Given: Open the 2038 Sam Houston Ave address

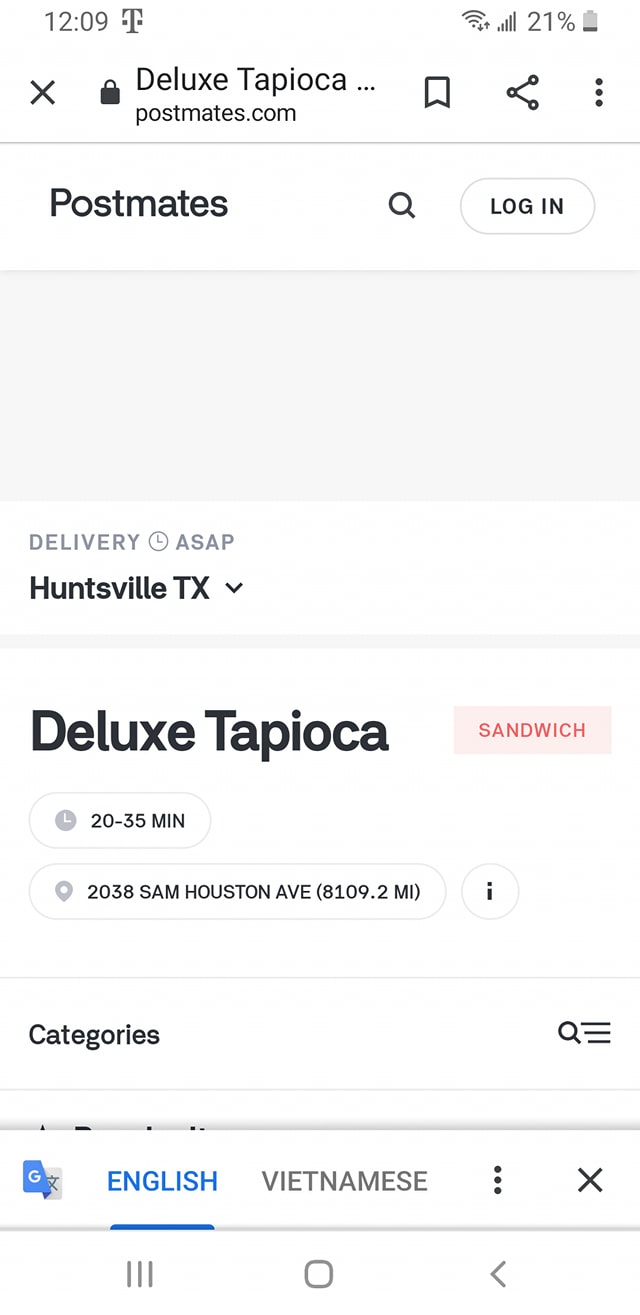Looking at the screenshot, I should 237,891.
